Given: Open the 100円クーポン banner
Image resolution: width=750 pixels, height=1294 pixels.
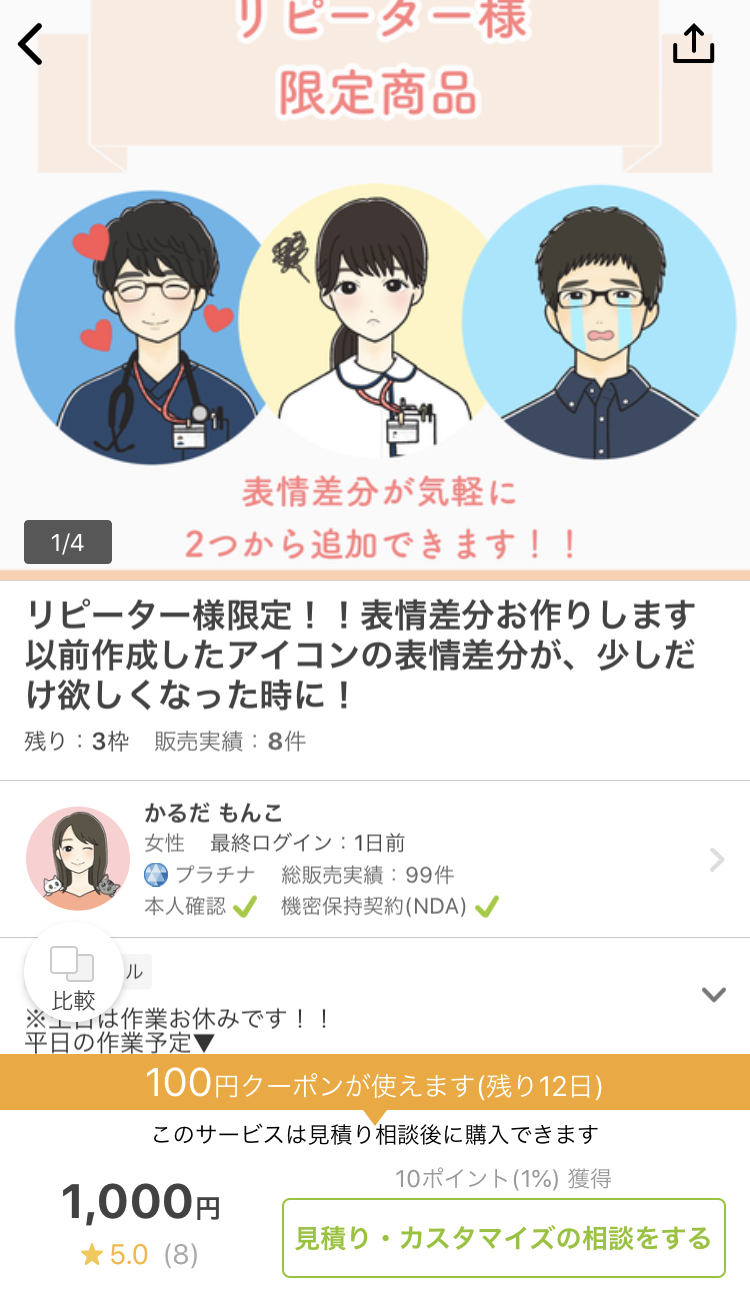Looking at the screenshot, I should [375, 1082].
